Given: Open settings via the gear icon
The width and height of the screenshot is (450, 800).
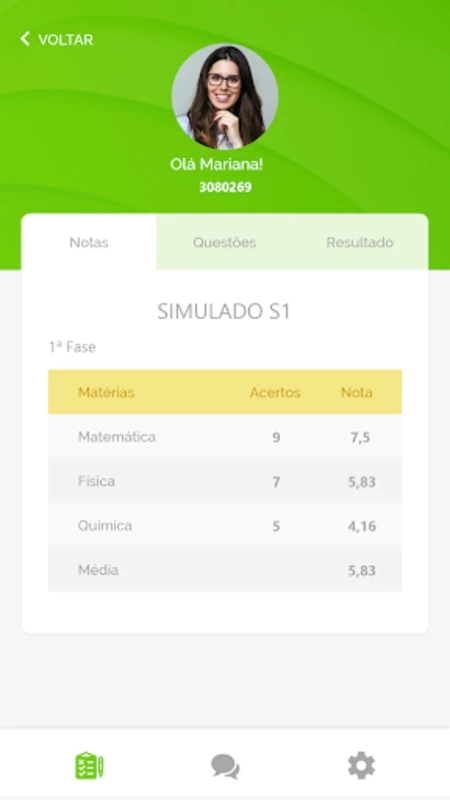Looking at the screenshot, I should (361, 765).
